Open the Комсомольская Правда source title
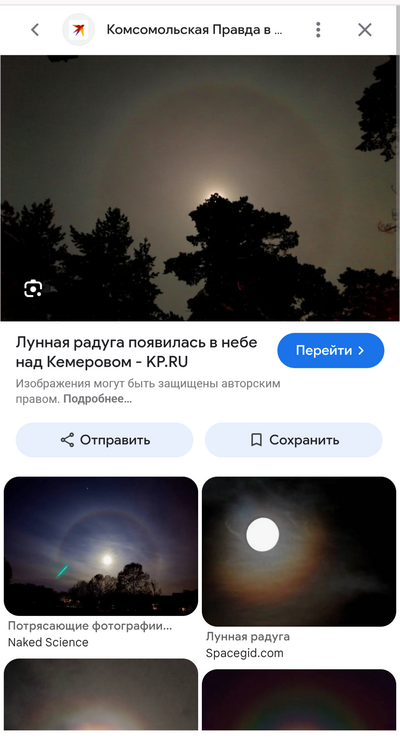This screenshot has width=400, height=739. pos(194,30)
